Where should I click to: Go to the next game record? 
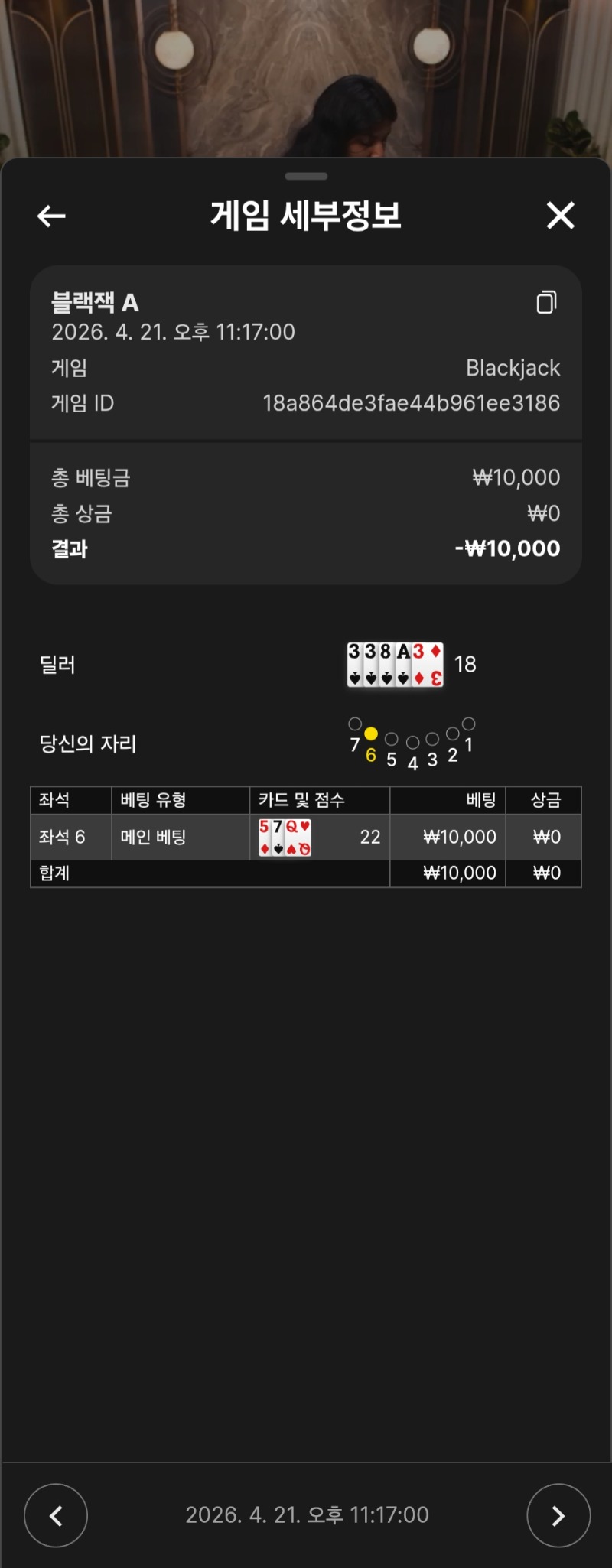pyautogui.click(x=558, y=1515)
